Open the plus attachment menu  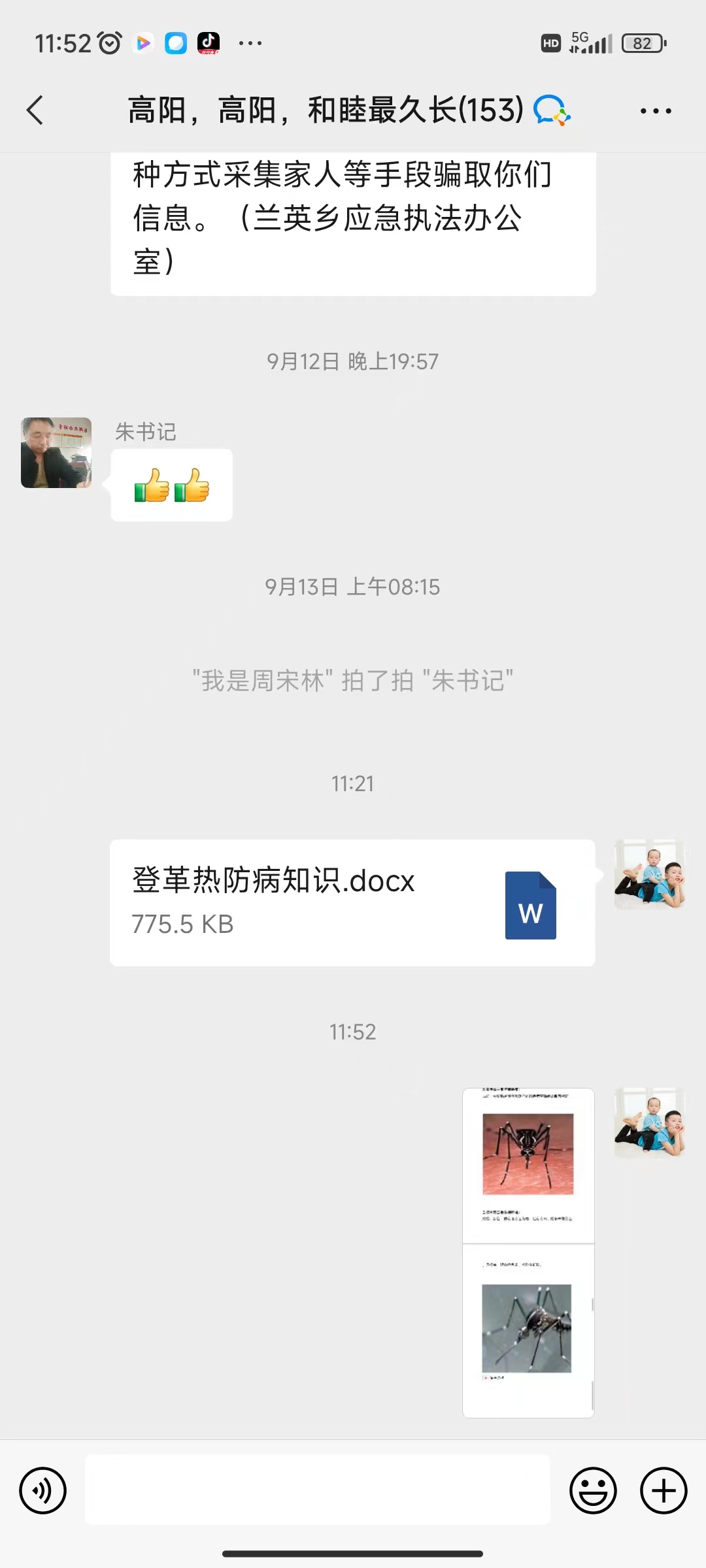(664, 1490)
